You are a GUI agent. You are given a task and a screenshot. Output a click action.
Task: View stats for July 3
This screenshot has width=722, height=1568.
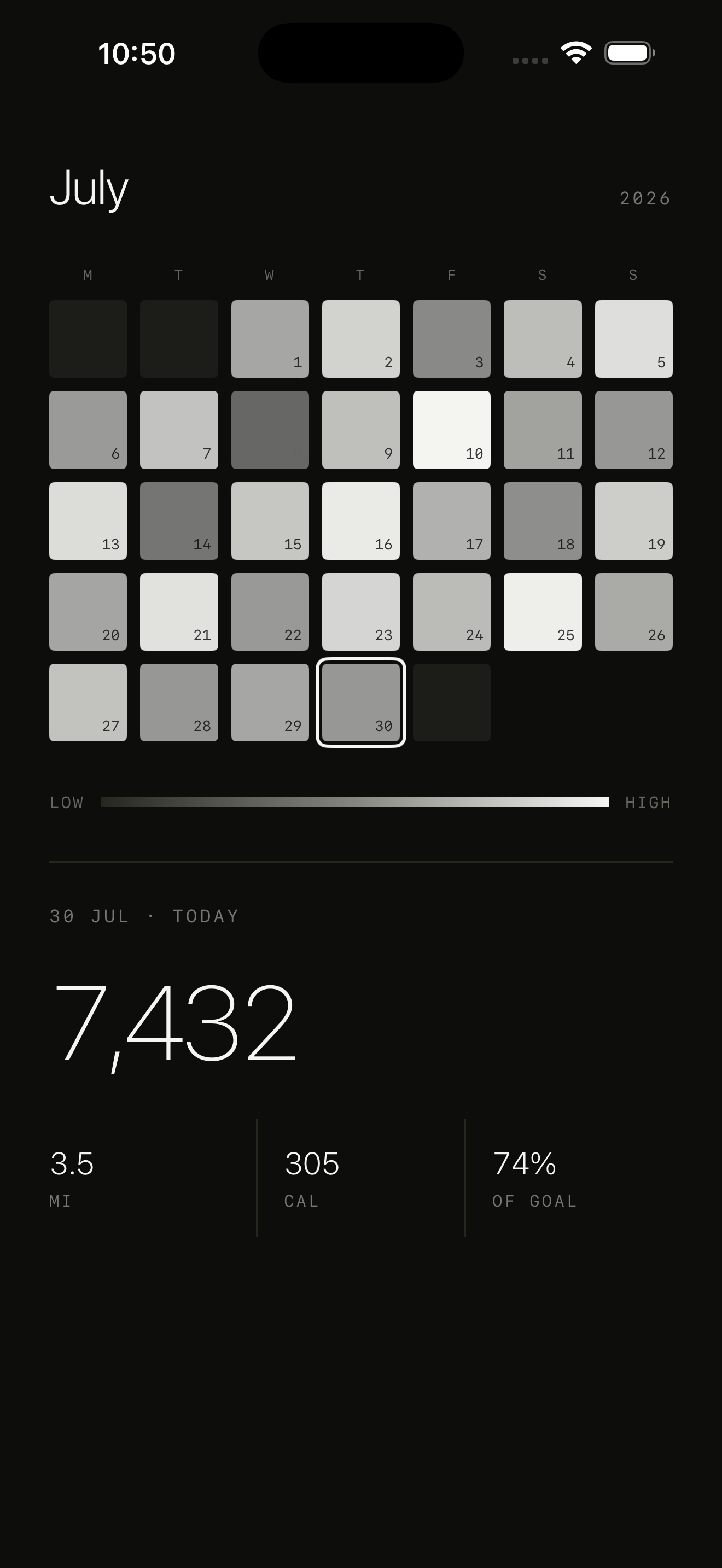(x=452, y=338)
